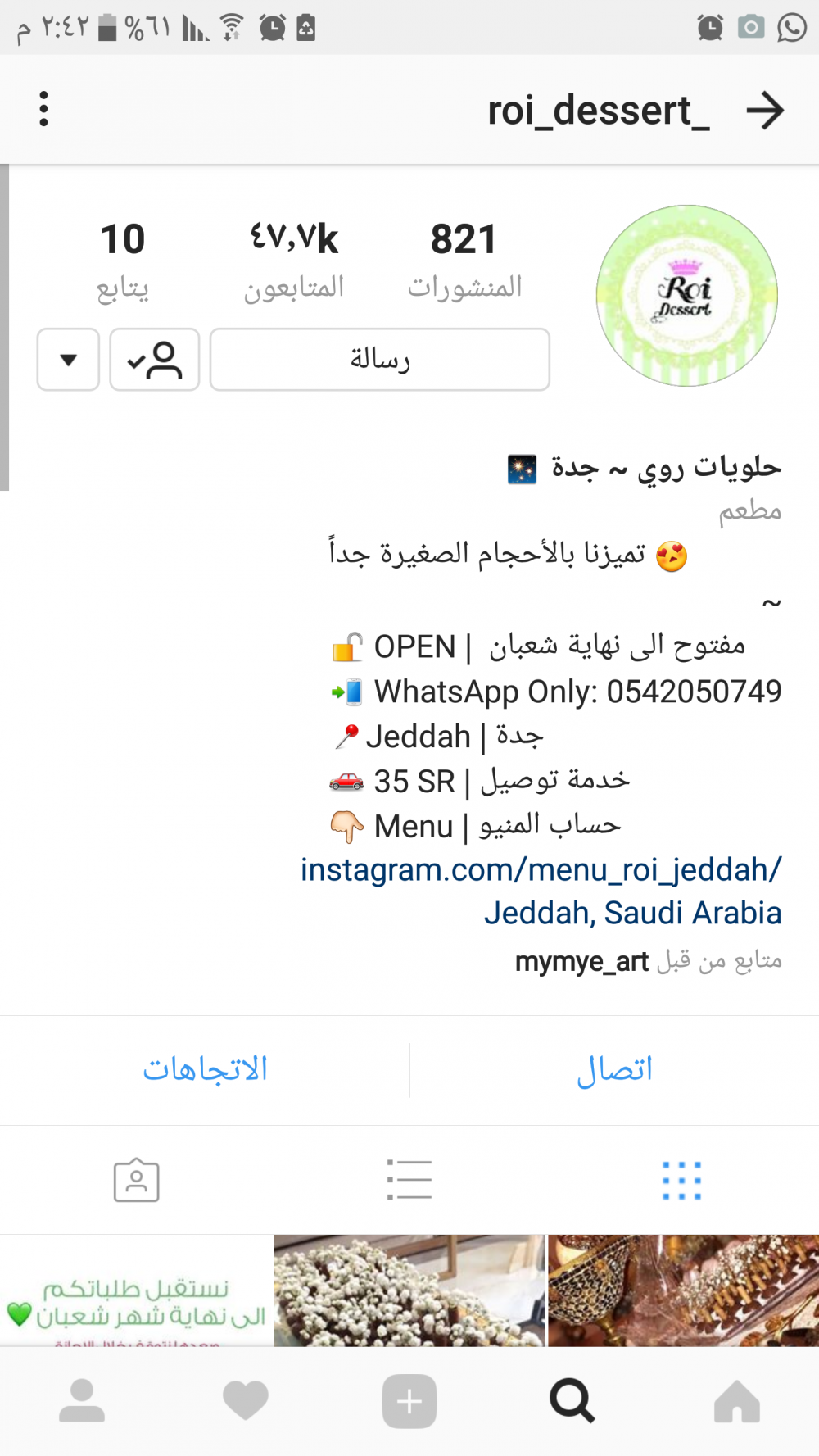Open the followers list
The width and height of the screenshot is (819, 1456).
pos(294,261)
